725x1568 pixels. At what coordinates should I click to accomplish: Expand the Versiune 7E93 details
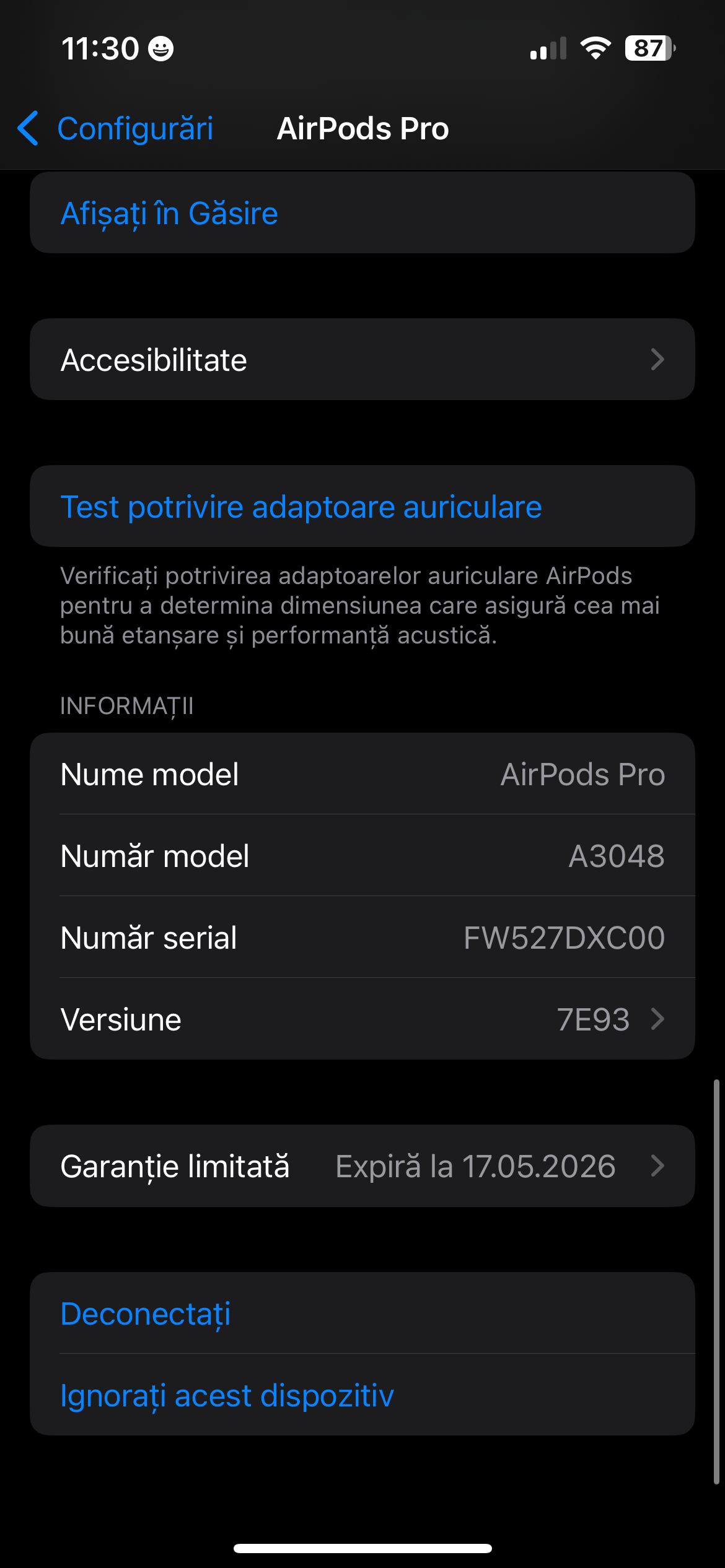(x=659, y=1019)
